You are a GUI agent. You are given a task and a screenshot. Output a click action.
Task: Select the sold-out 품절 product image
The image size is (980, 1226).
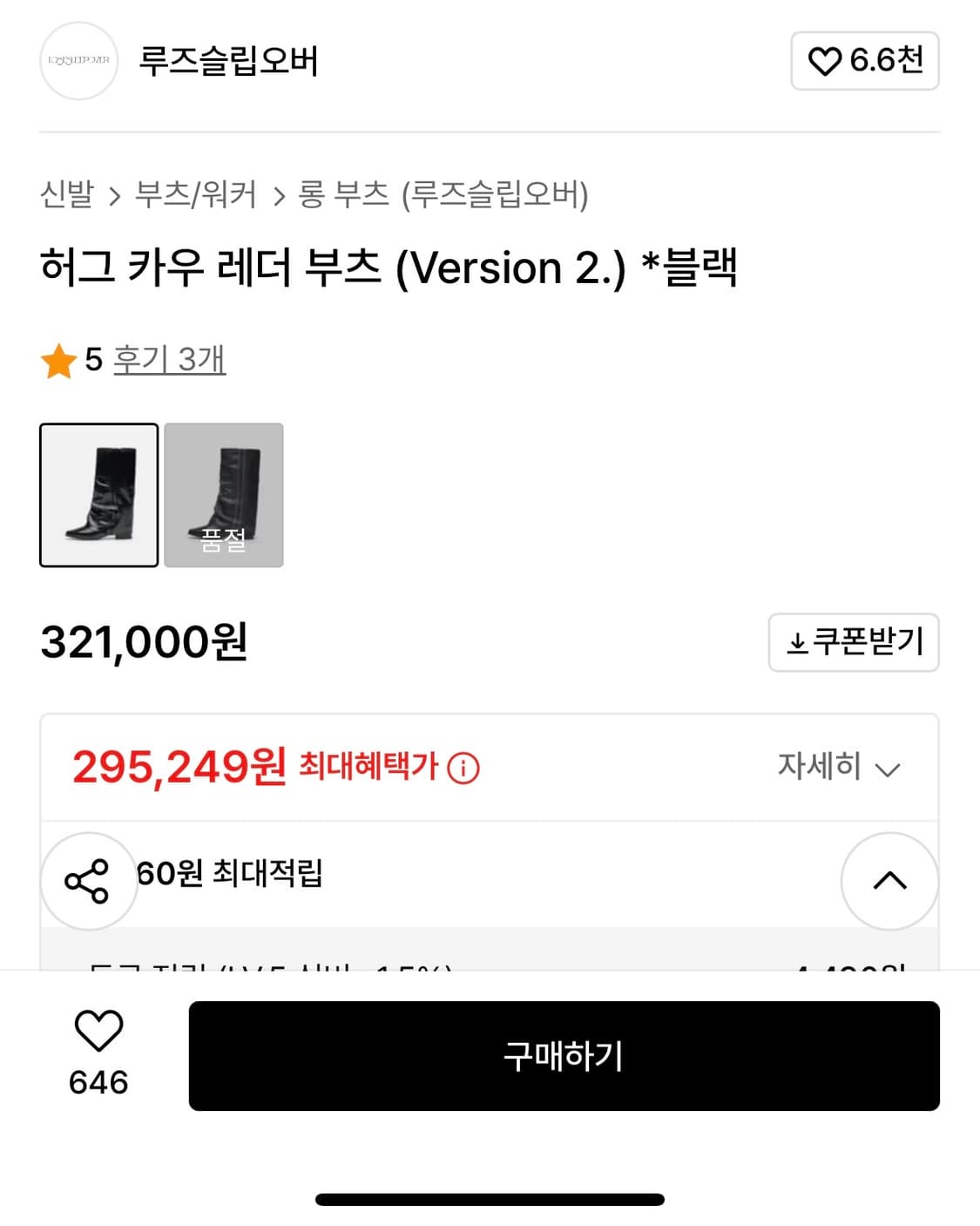(x=224, y=496)
